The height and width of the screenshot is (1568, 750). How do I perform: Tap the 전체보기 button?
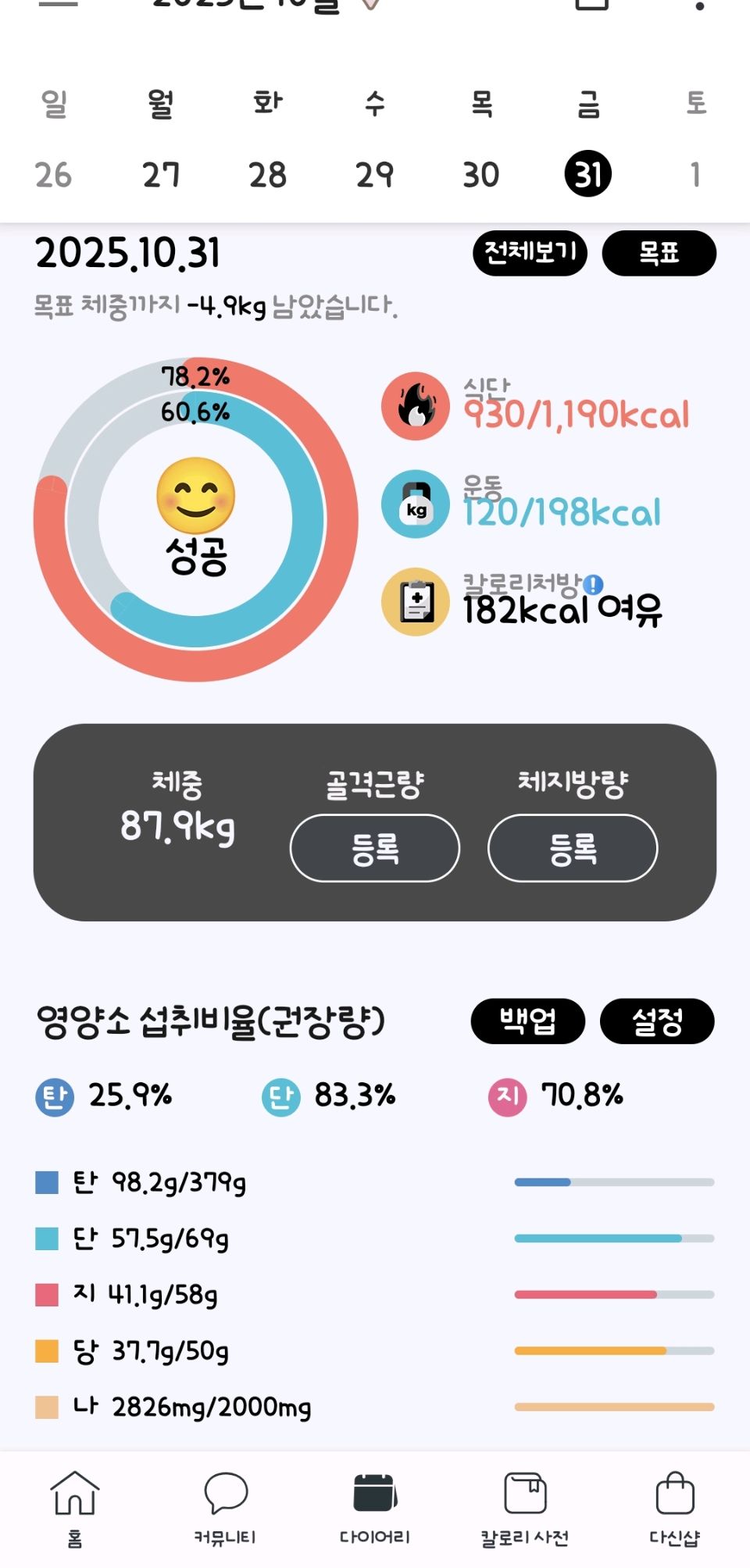point(530,253)
